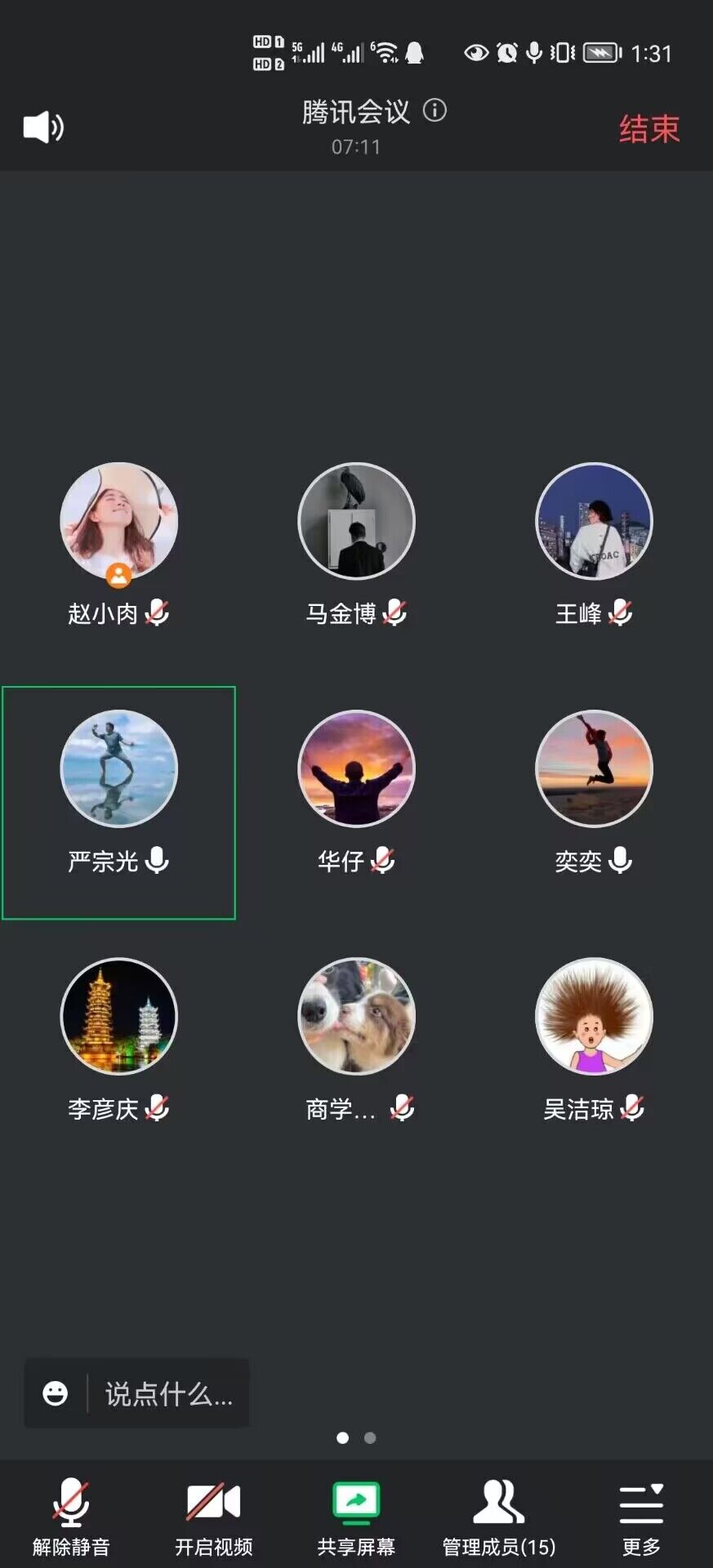
Task: Select participant 赵小肉
Action: (119, 523)
